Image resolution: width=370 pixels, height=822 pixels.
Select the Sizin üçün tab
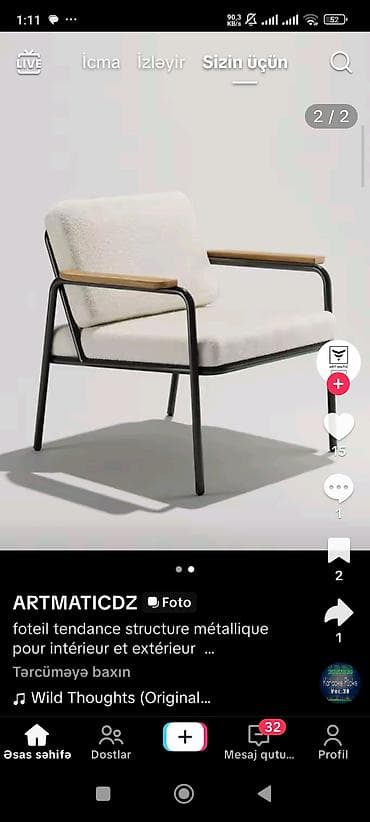245,63
